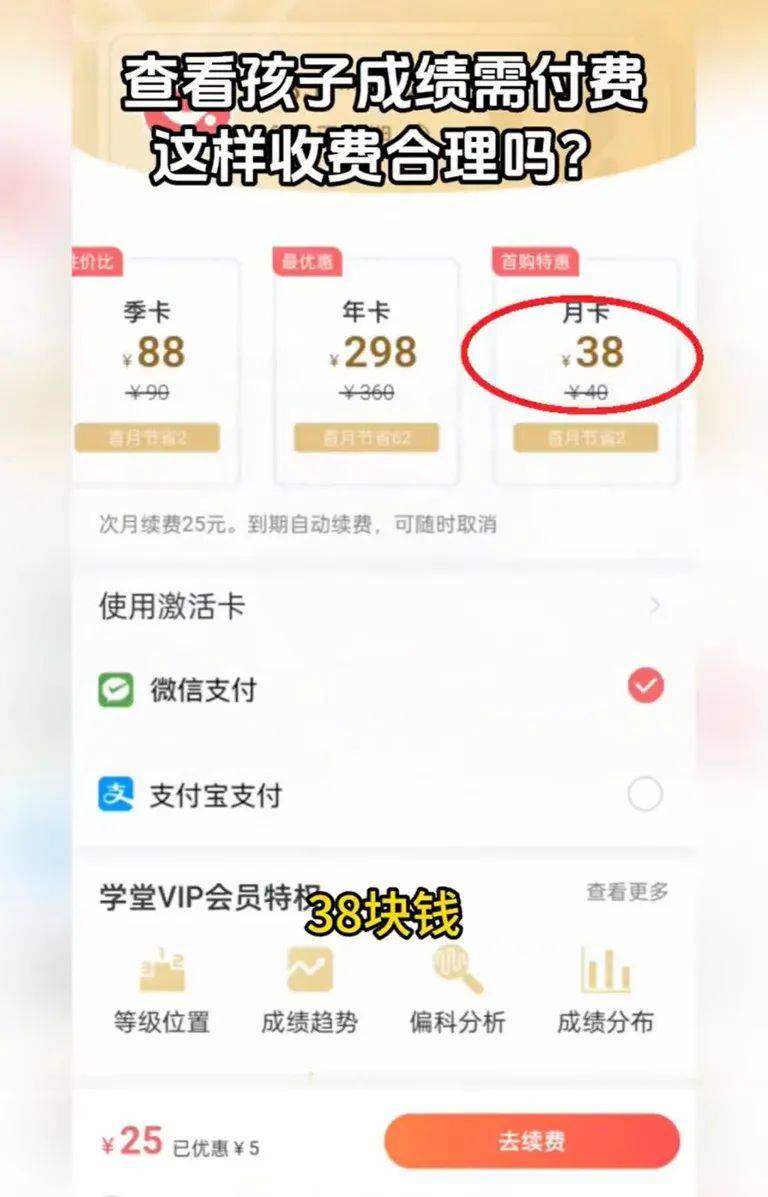Viewport: 768px width, 1197px height.
Task: Open the 成绩趋势 privilege
Action: click(309, 990)
